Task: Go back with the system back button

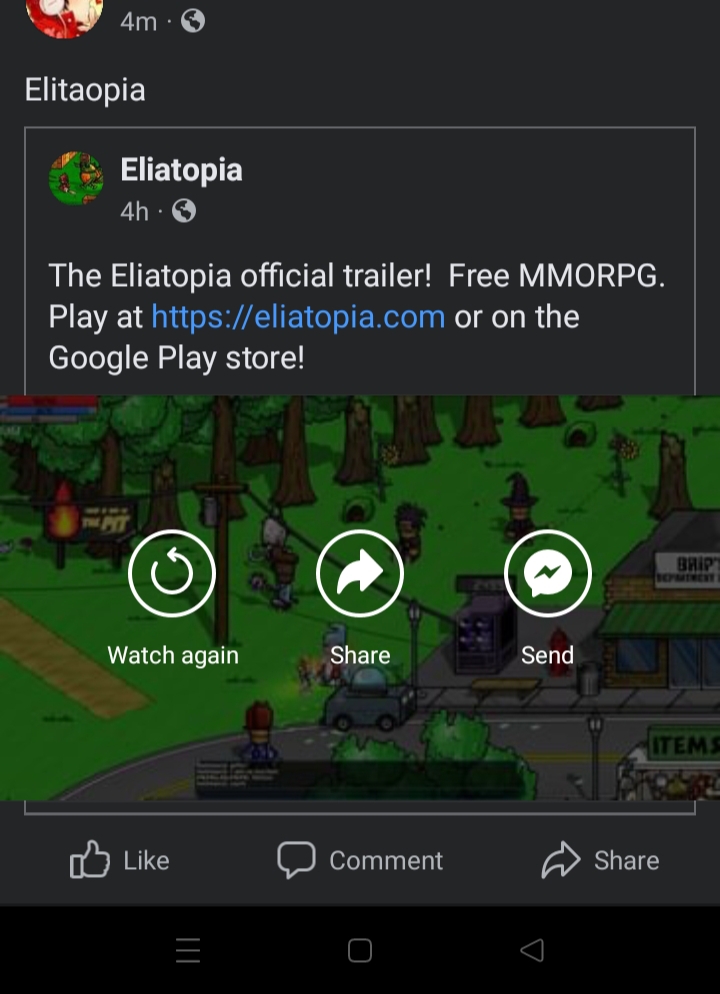Action: tap(532, 950)
